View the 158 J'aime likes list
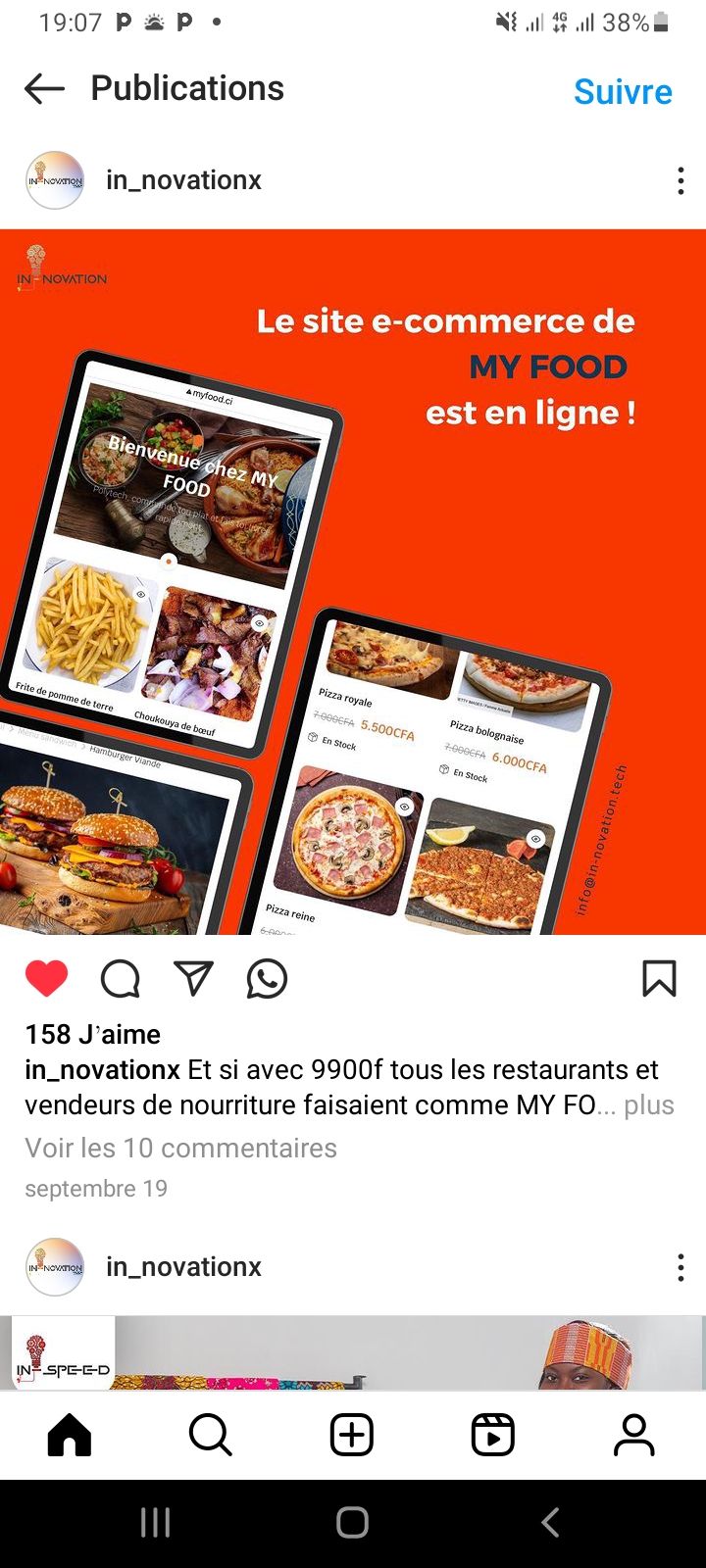This screenshot has width=706, height=1568. [x=93, y=1034]
